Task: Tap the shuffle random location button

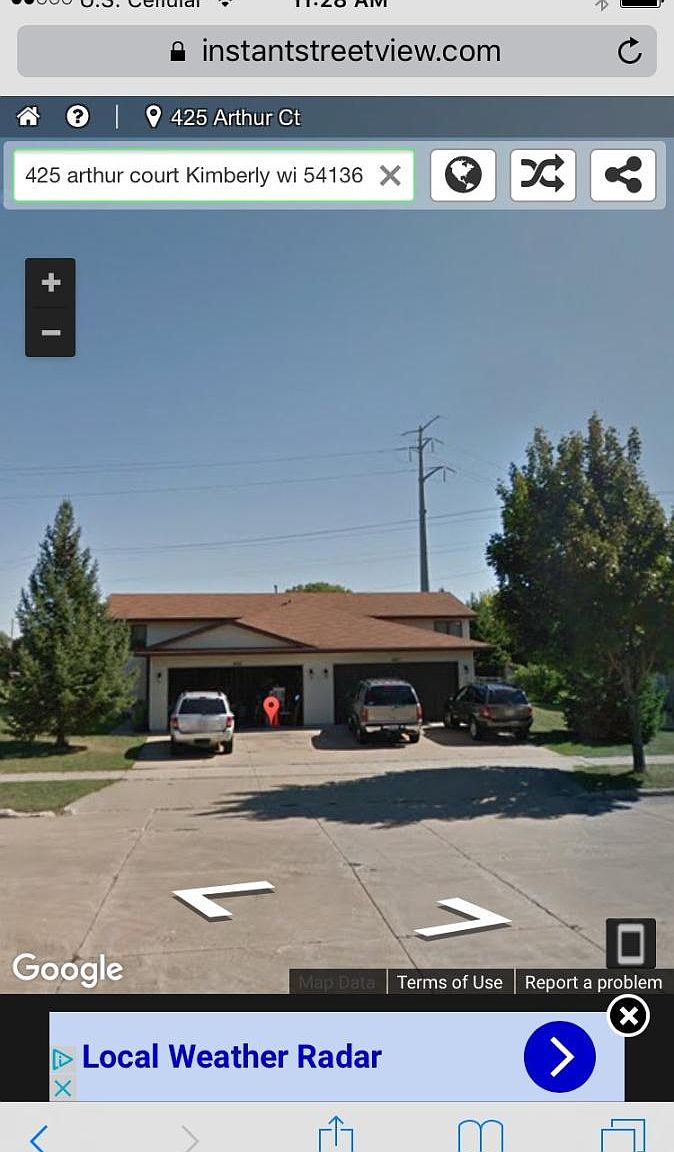Action: click(x=543, y=175)
